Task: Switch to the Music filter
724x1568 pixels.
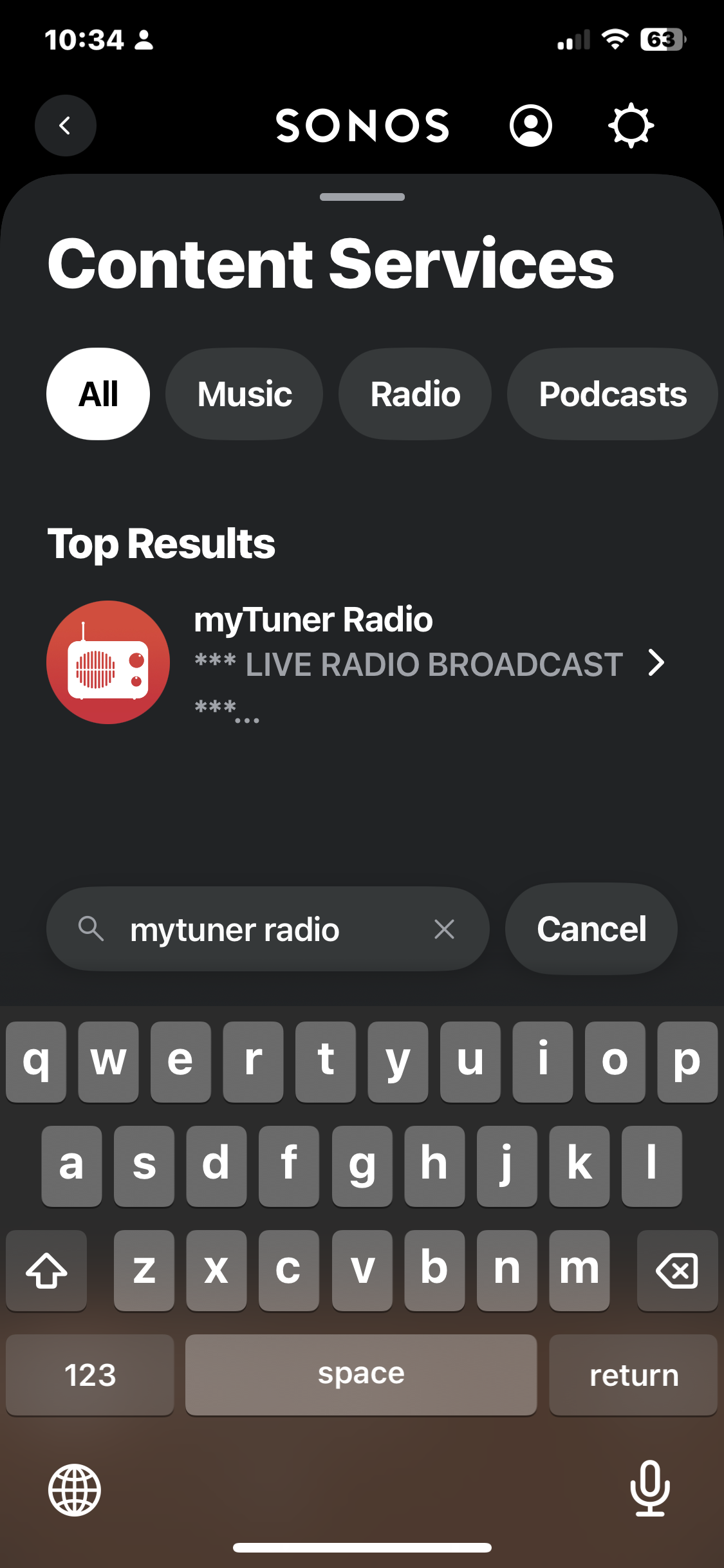Action: coord(244,394)
